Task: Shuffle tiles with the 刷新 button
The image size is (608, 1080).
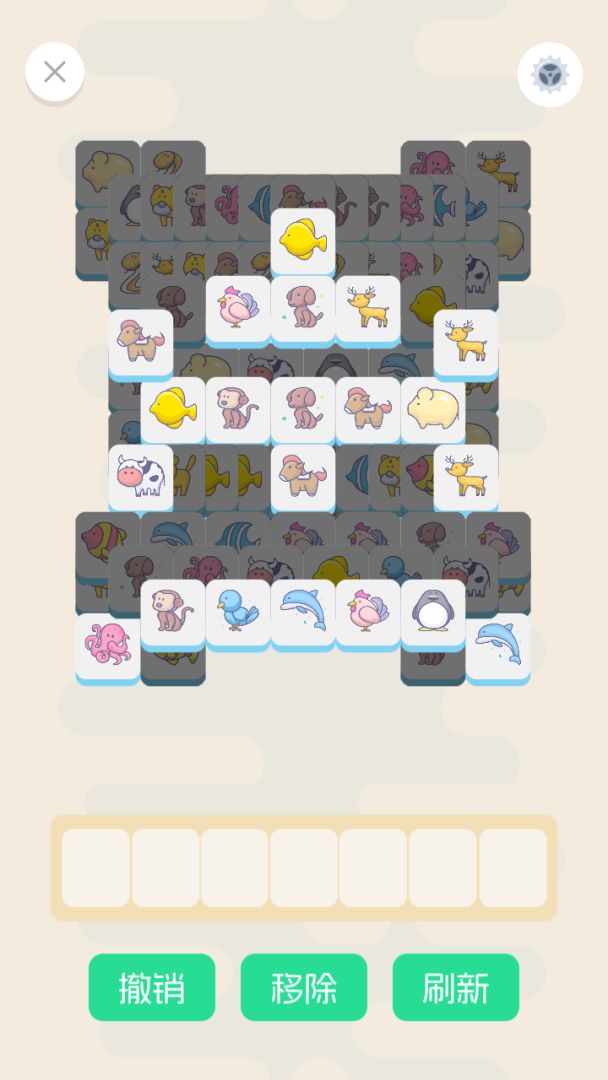Action: pyautogui.click(x=456, y=987)
